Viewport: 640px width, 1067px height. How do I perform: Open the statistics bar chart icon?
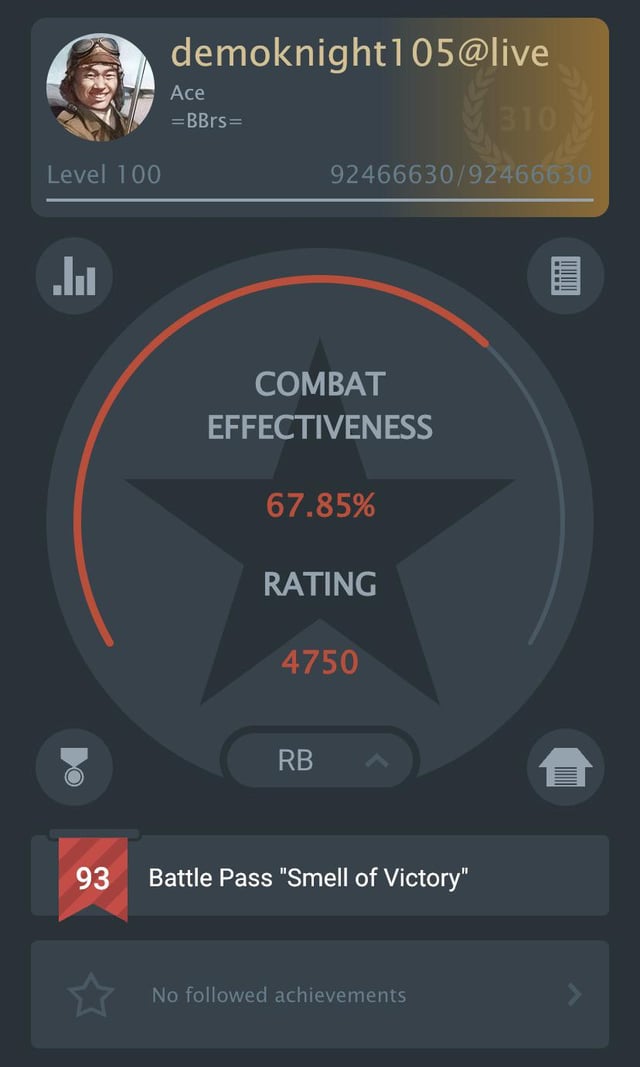click(74, 277)
